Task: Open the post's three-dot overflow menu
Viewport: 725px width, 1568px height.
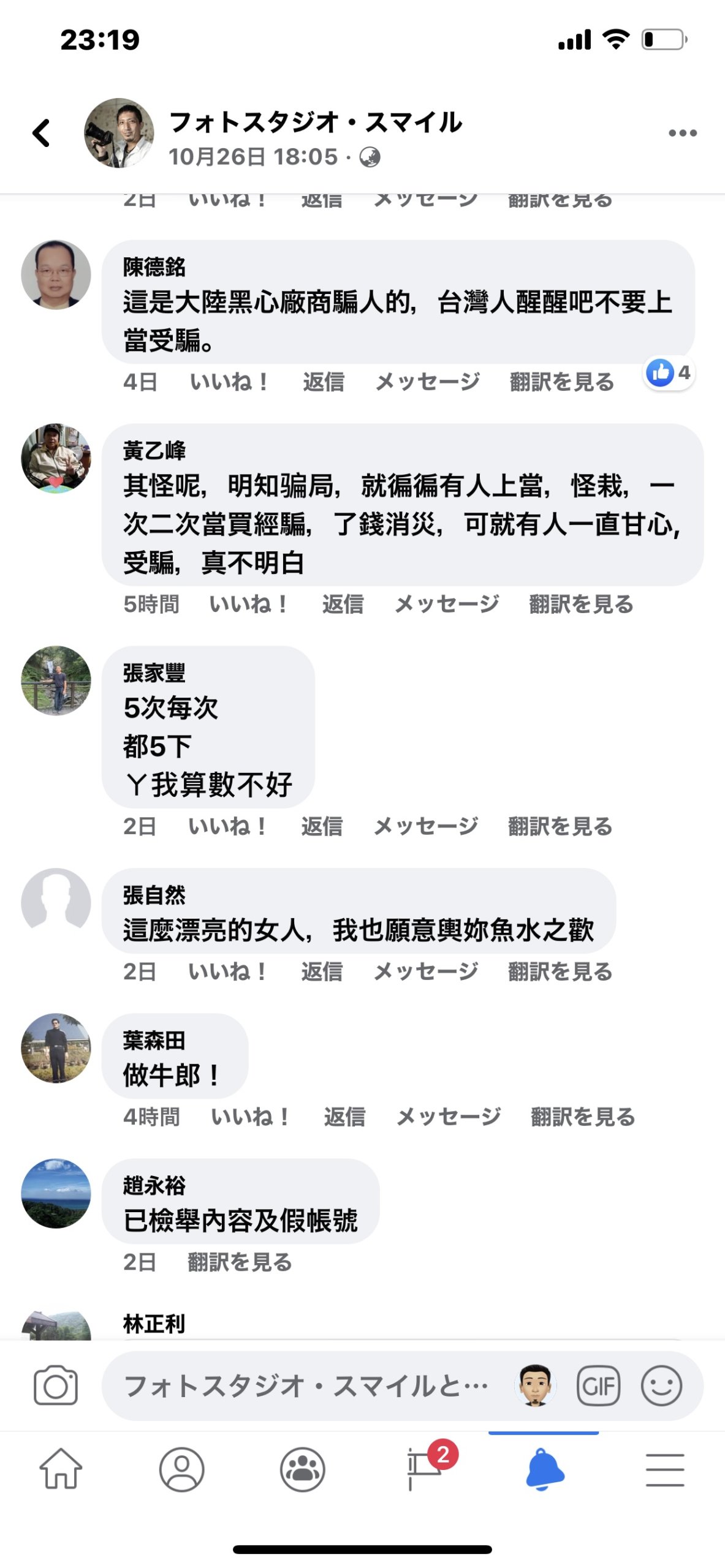Action: (682, 133)
